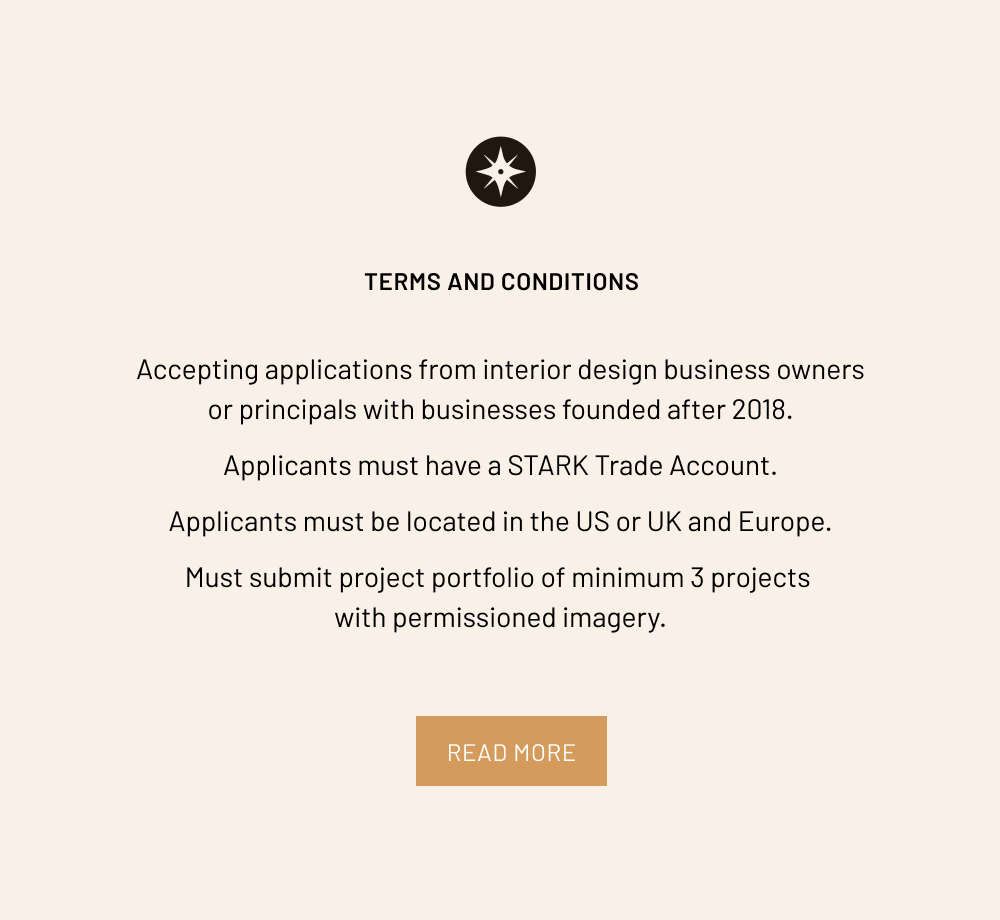Screen dimensions: 1000x920
Task: Tap the Read More button
Action: coord(511,751)
